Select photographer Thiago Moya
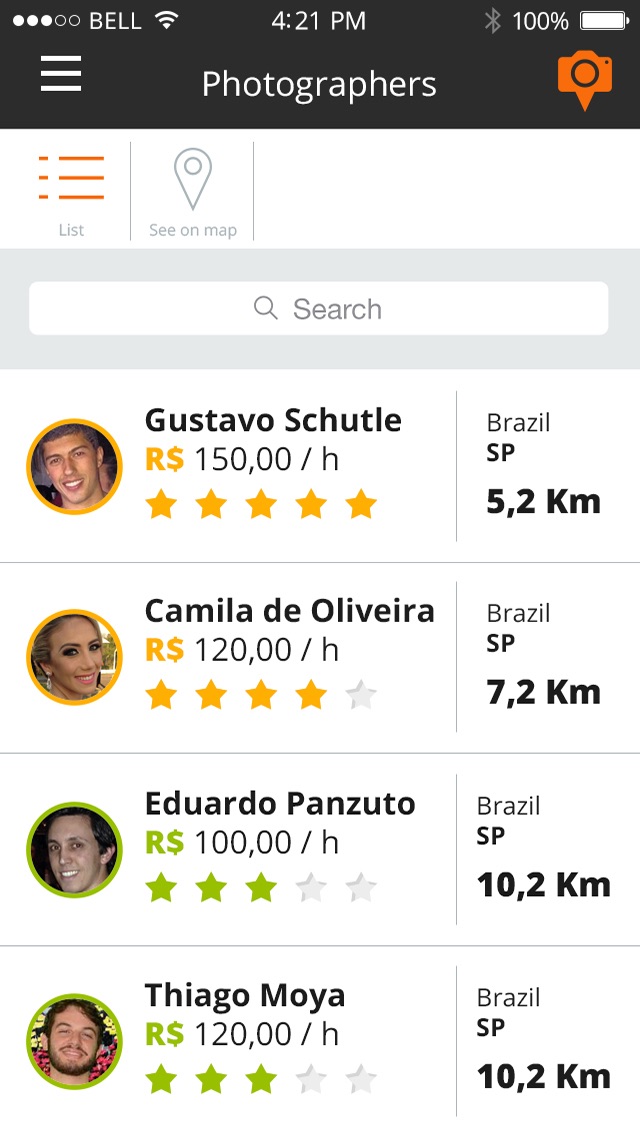Viewport: 640px width, 1136px height. tap(245, 996)
